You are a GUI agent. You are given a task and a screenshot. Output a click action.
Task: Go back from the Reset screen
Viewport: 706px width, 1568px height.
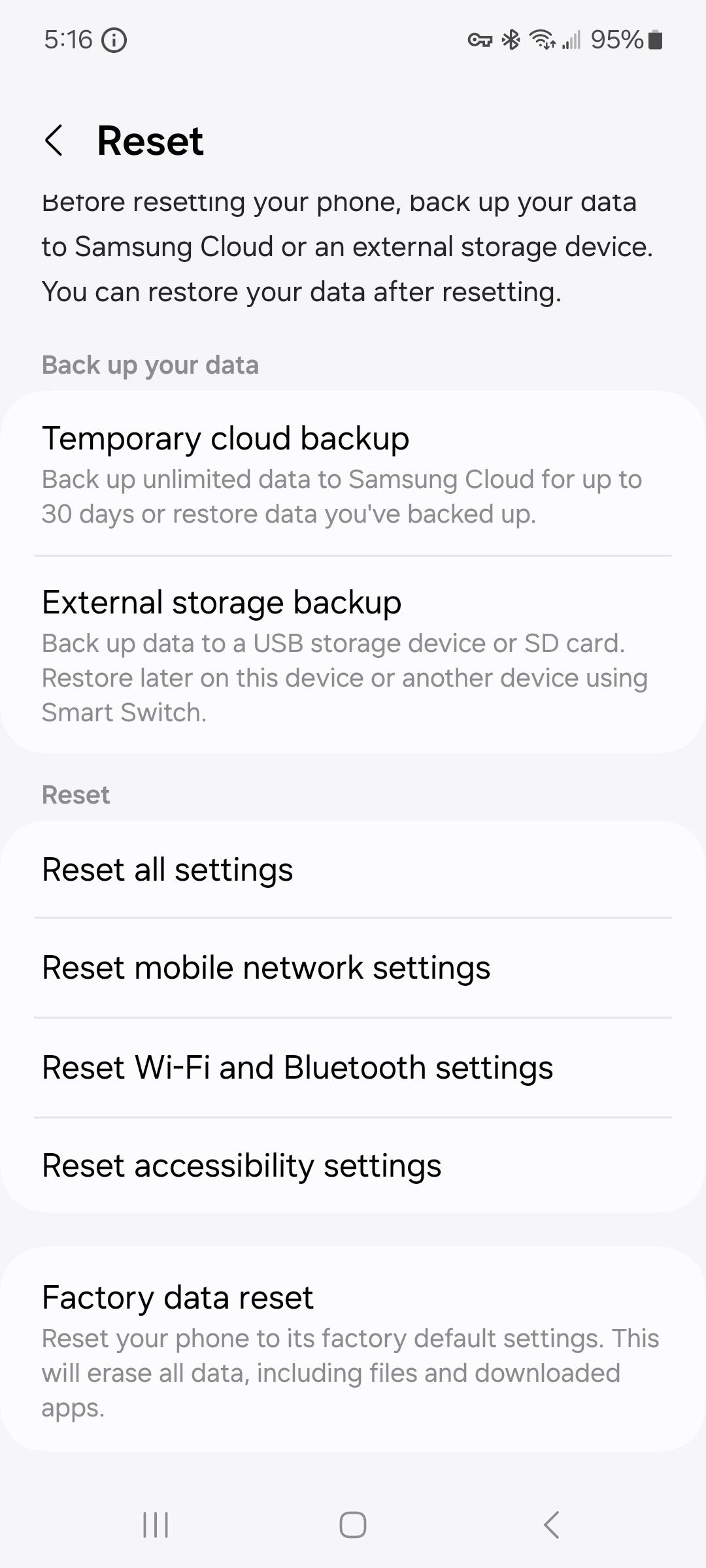[x=54, y=140]
